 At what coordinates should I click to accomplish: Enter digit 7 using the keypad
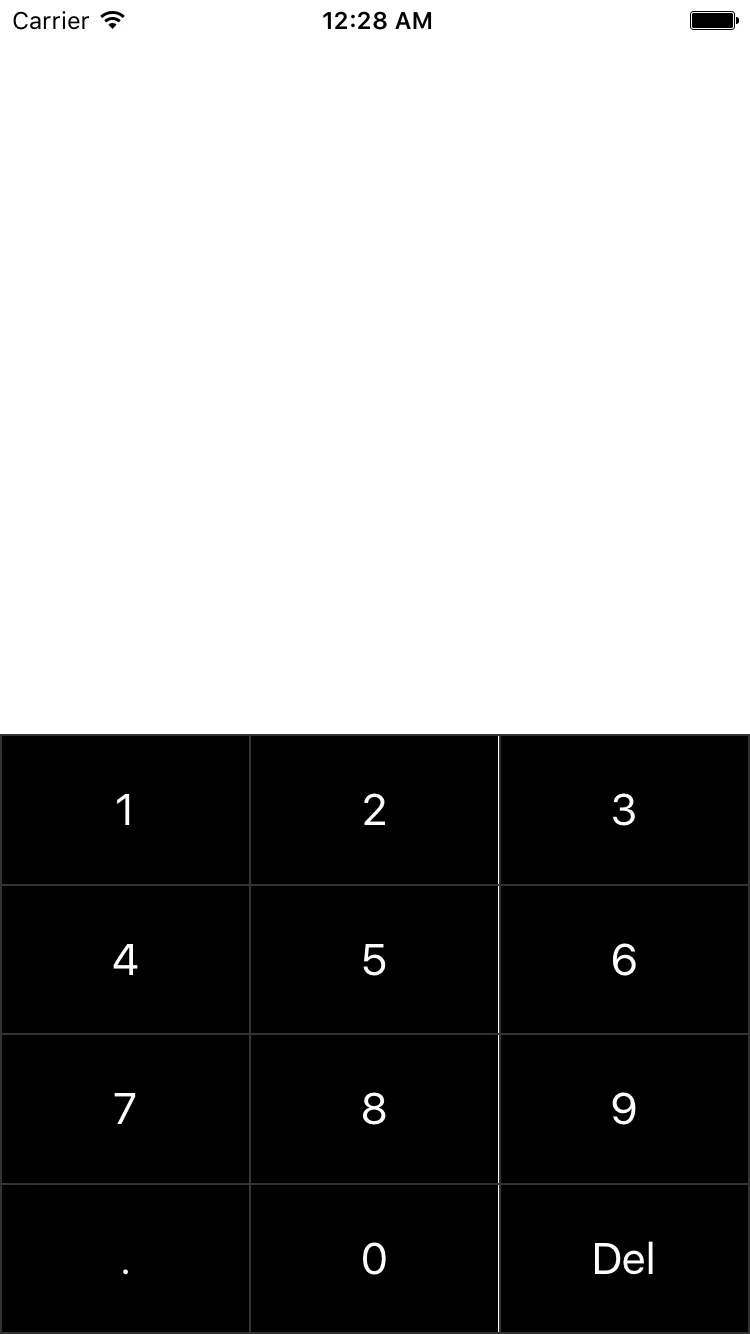point(125,1109)
